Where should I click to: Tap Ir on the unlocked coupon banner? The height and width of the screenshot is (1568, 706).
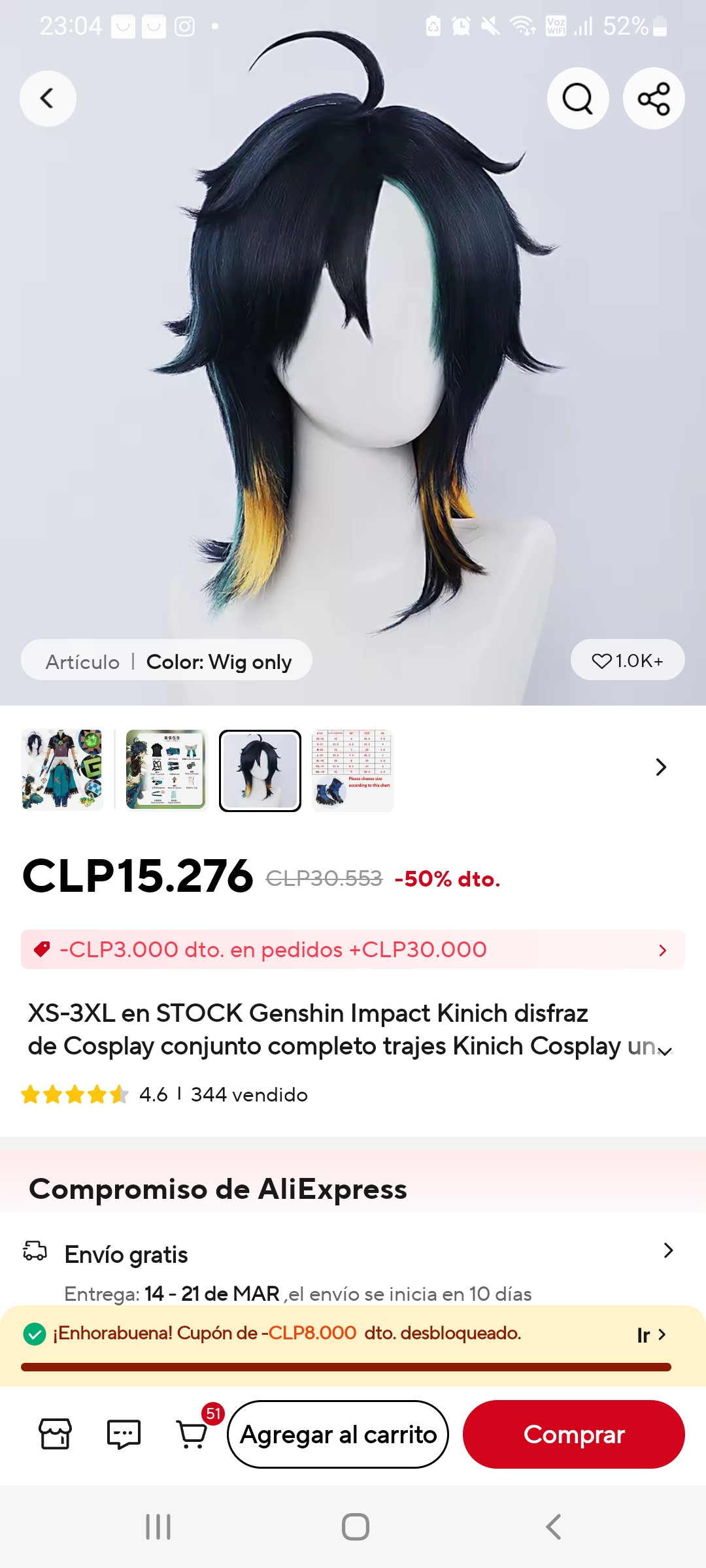point(651,1335)
